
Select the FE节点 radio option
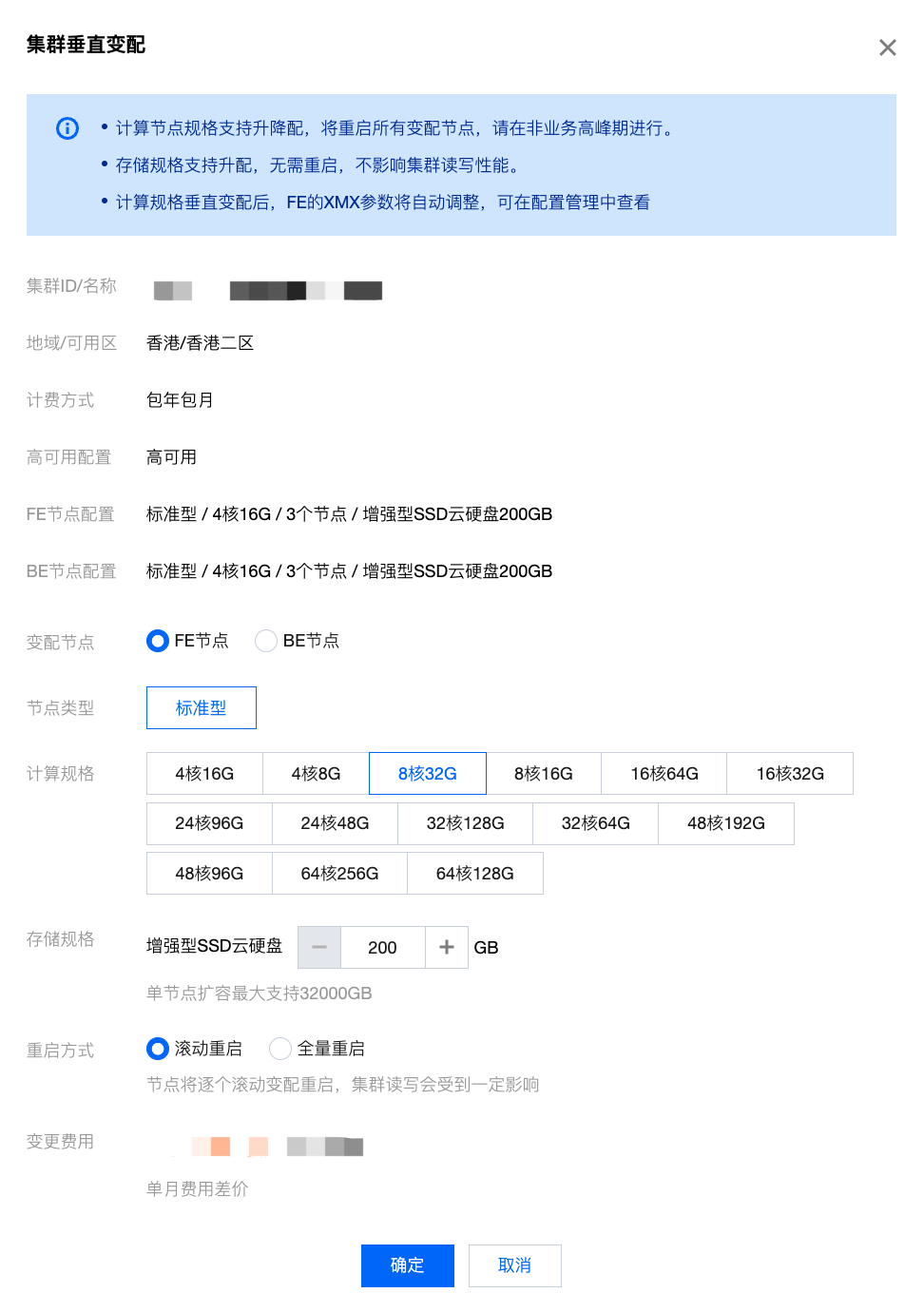coord(158,641)
